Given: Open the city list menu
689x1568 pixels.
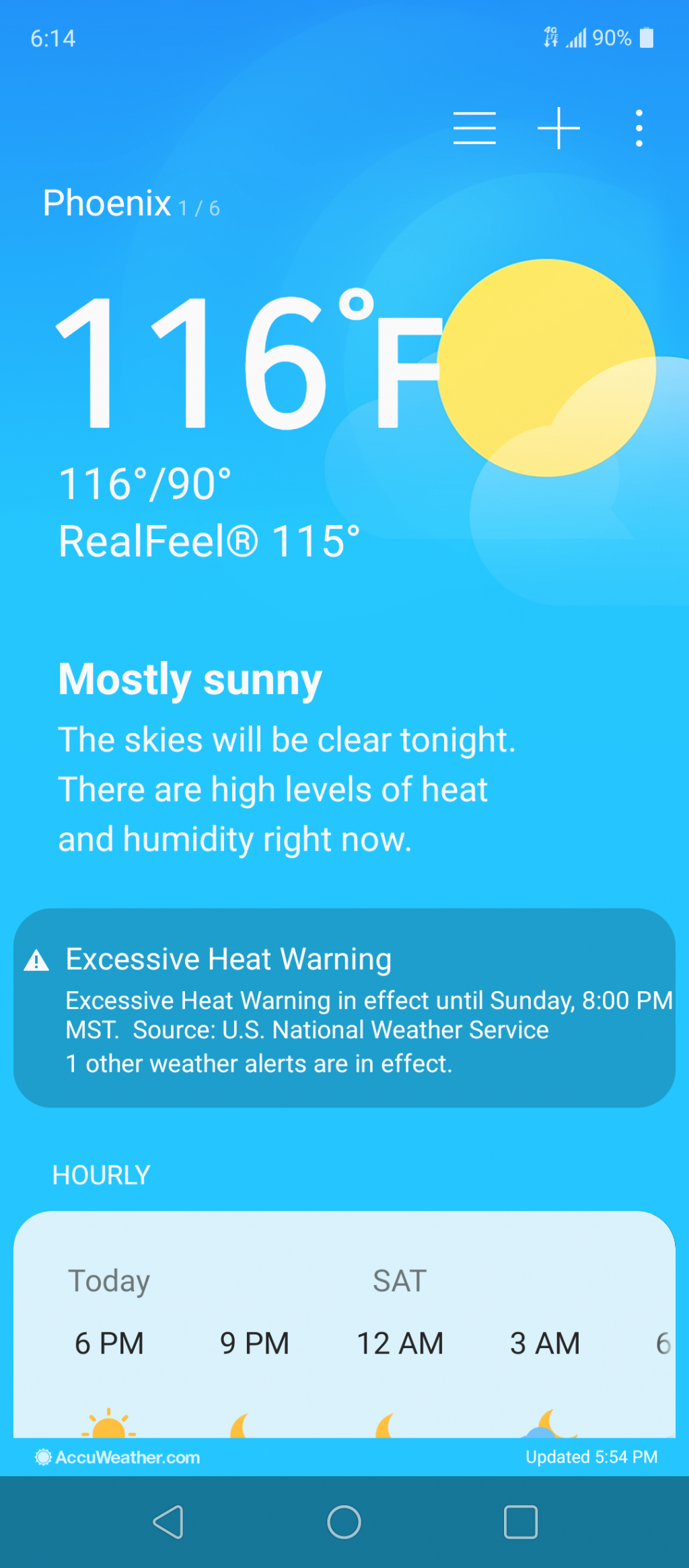Looking at the screenshot, I should point(474,128).
